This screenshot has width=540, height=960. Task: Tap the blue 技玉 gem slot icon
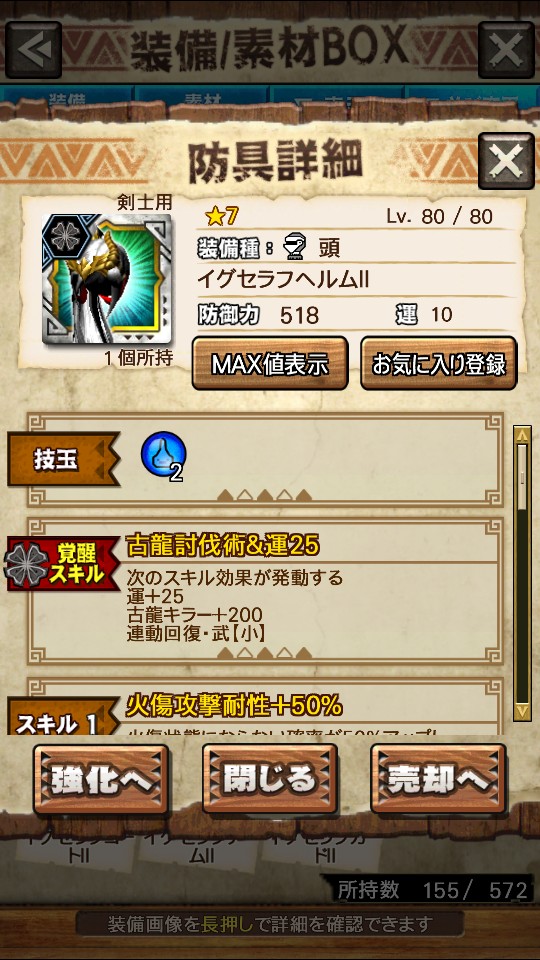(x=163, y=454)
